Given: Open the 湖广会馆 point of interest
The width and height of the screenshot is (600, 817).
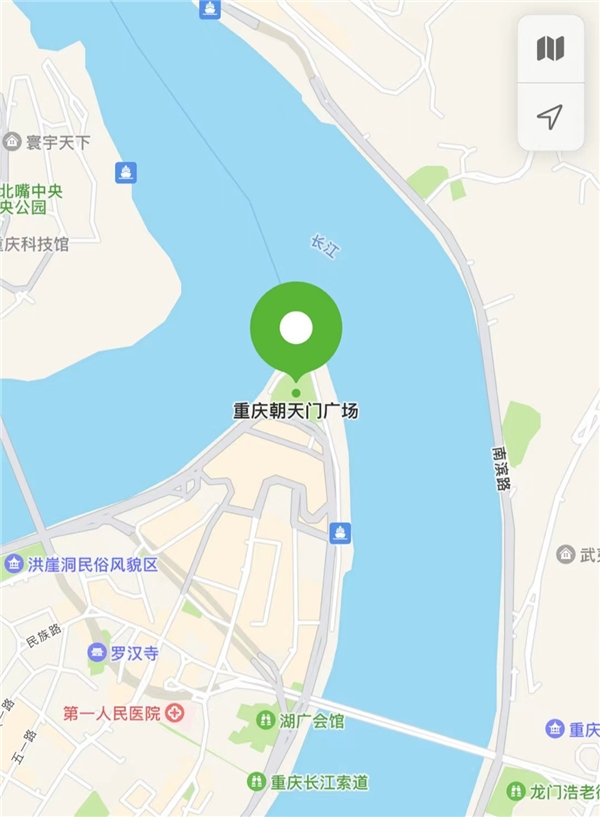Looking at the screenshot, I should (265, 719).
